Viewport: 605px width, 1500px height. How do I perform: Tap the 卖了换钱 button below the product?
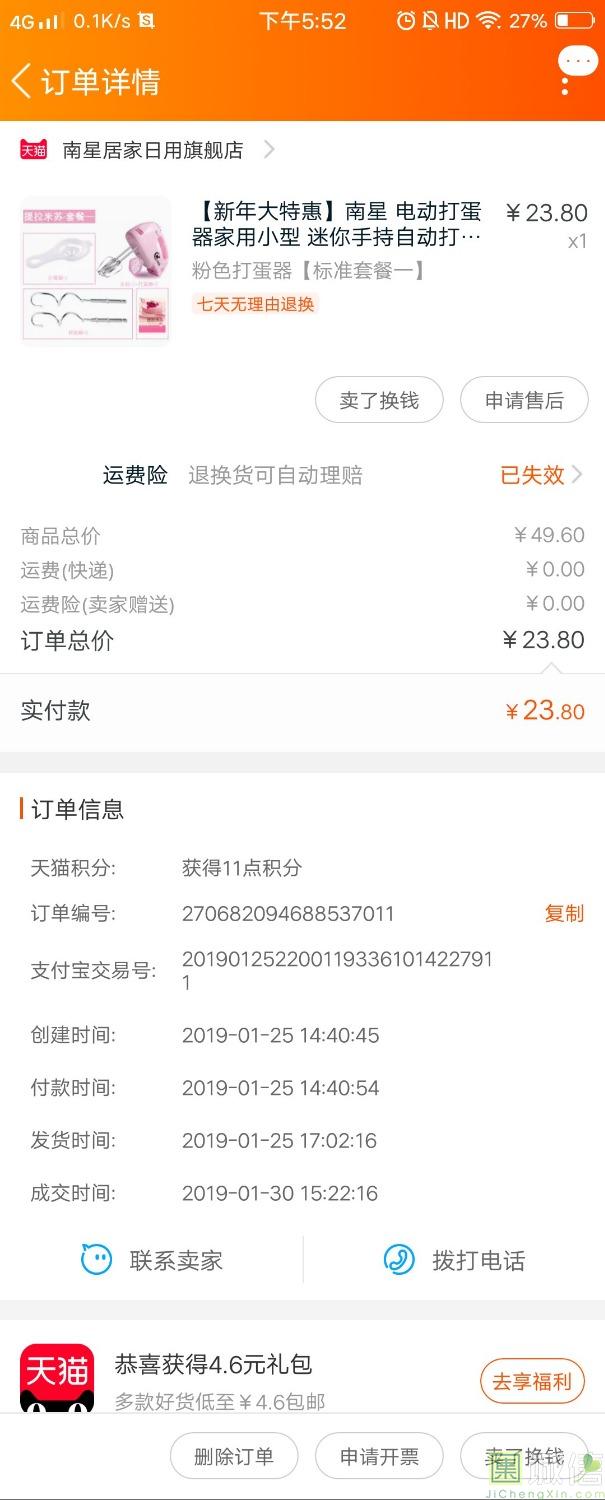click(378, 401)
